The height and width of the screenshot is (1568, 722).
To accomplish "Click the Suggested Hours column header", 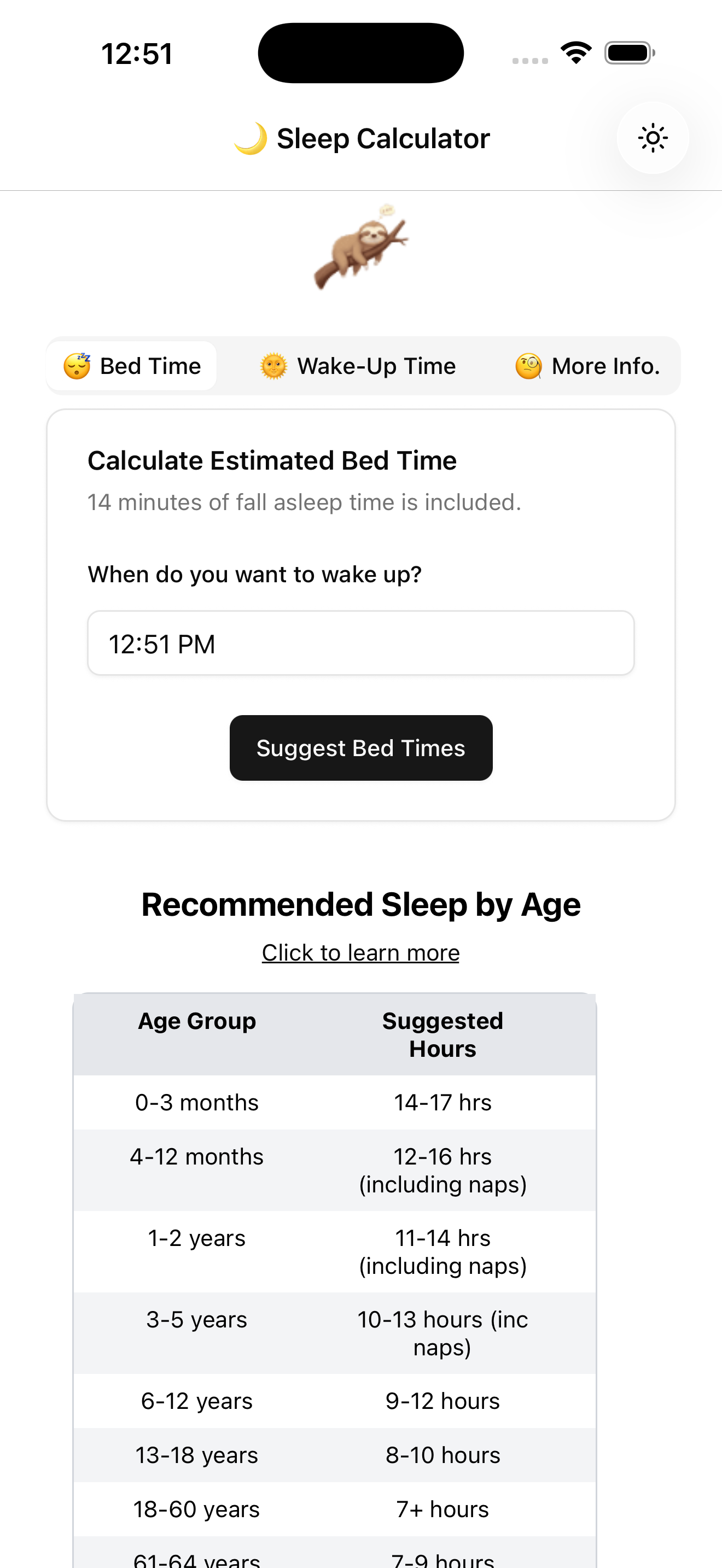I will [x=442, y=1033].
